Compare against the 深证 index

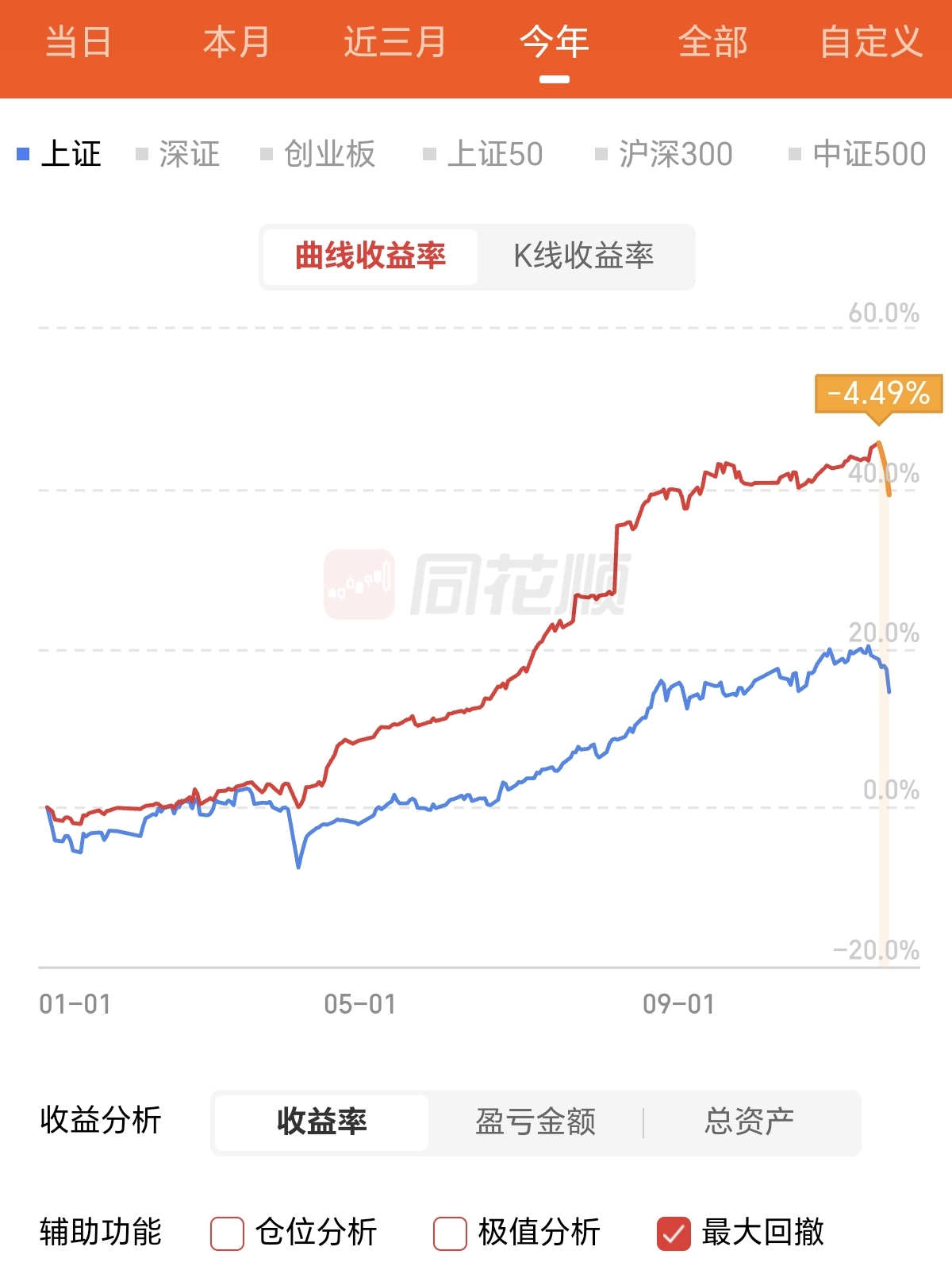click(178, 154)
